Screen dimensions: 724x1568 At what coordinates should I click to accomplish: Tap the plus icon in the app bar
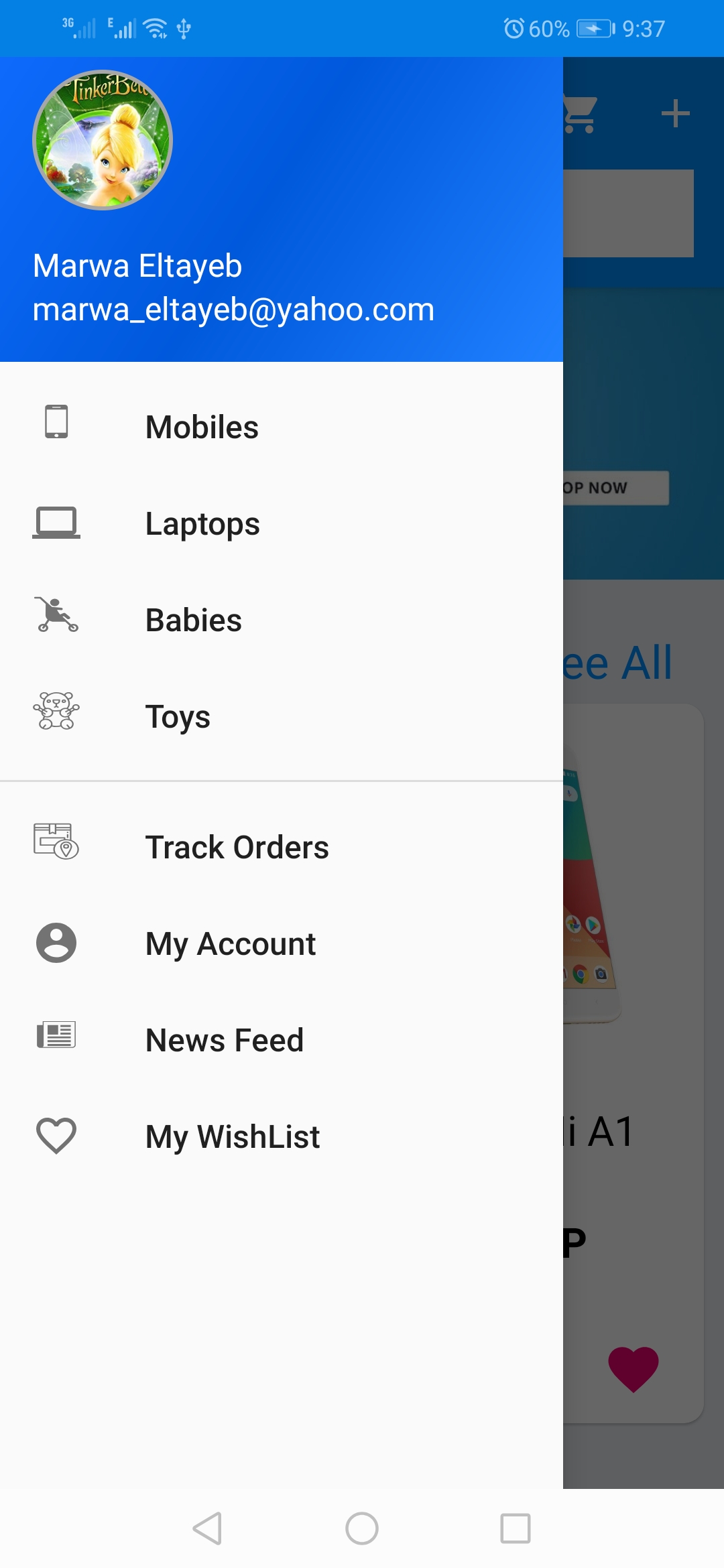point(675,114)
